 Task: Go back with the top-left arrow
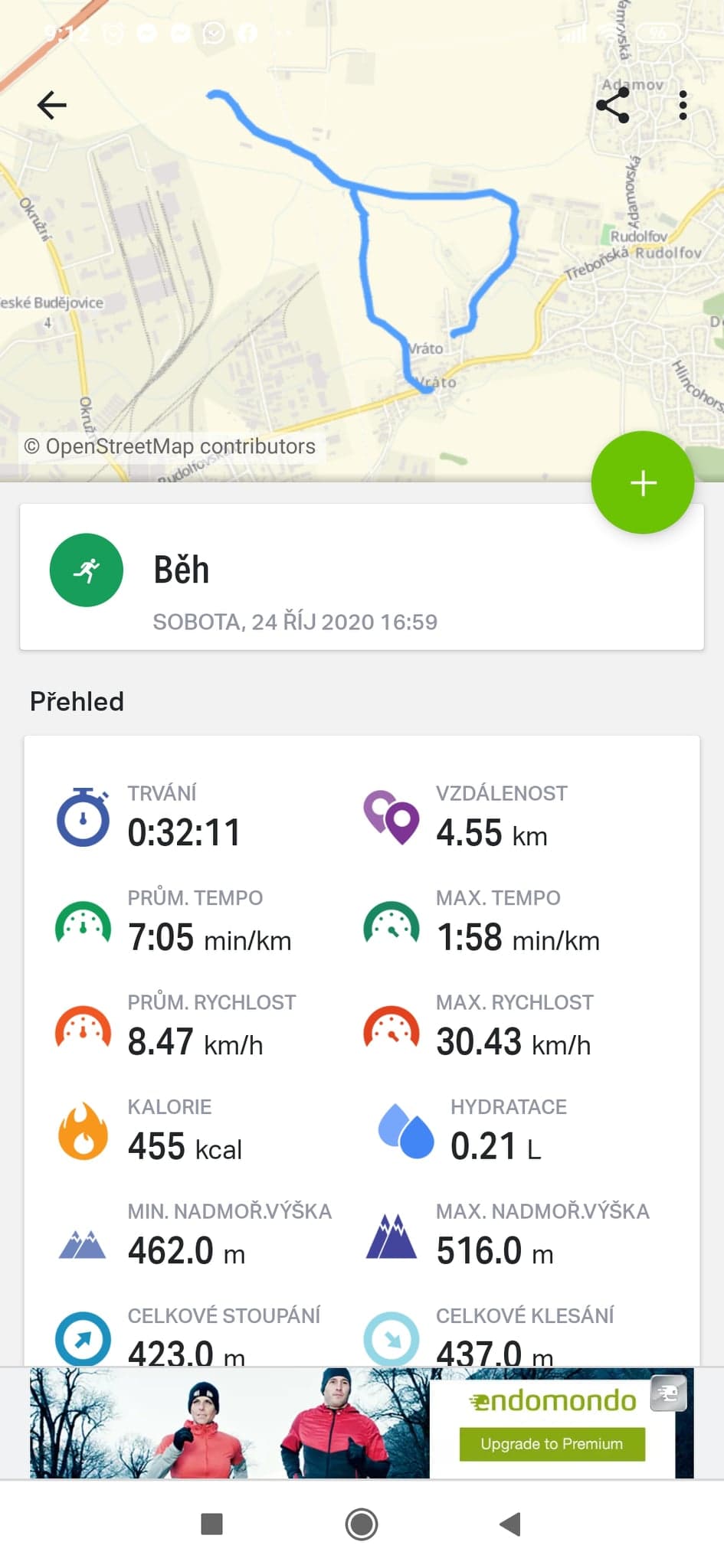tap(52, 105)
